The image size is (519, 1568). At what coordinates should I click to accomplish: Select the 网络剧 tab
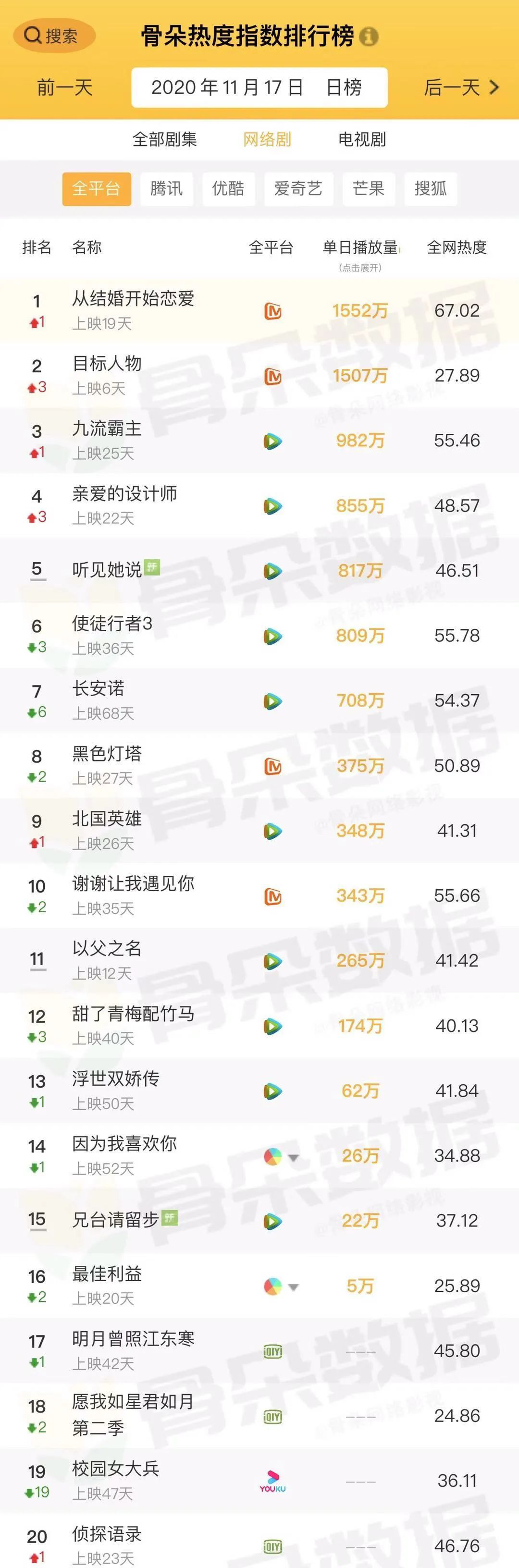click(x=267, y=139)
